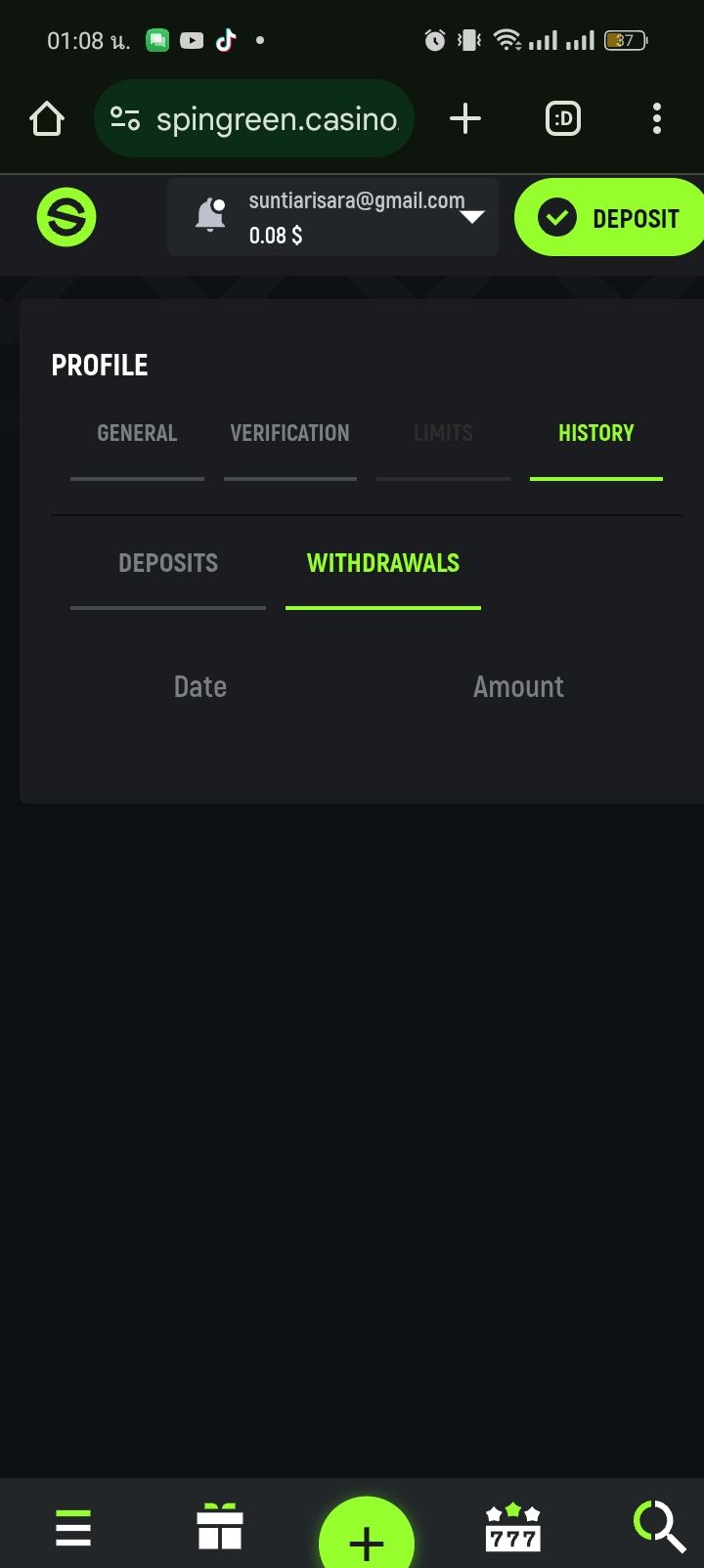This screenshot has width=704, height=1568.
Task: Open the 777 slots games
Action: [513, 1527]
